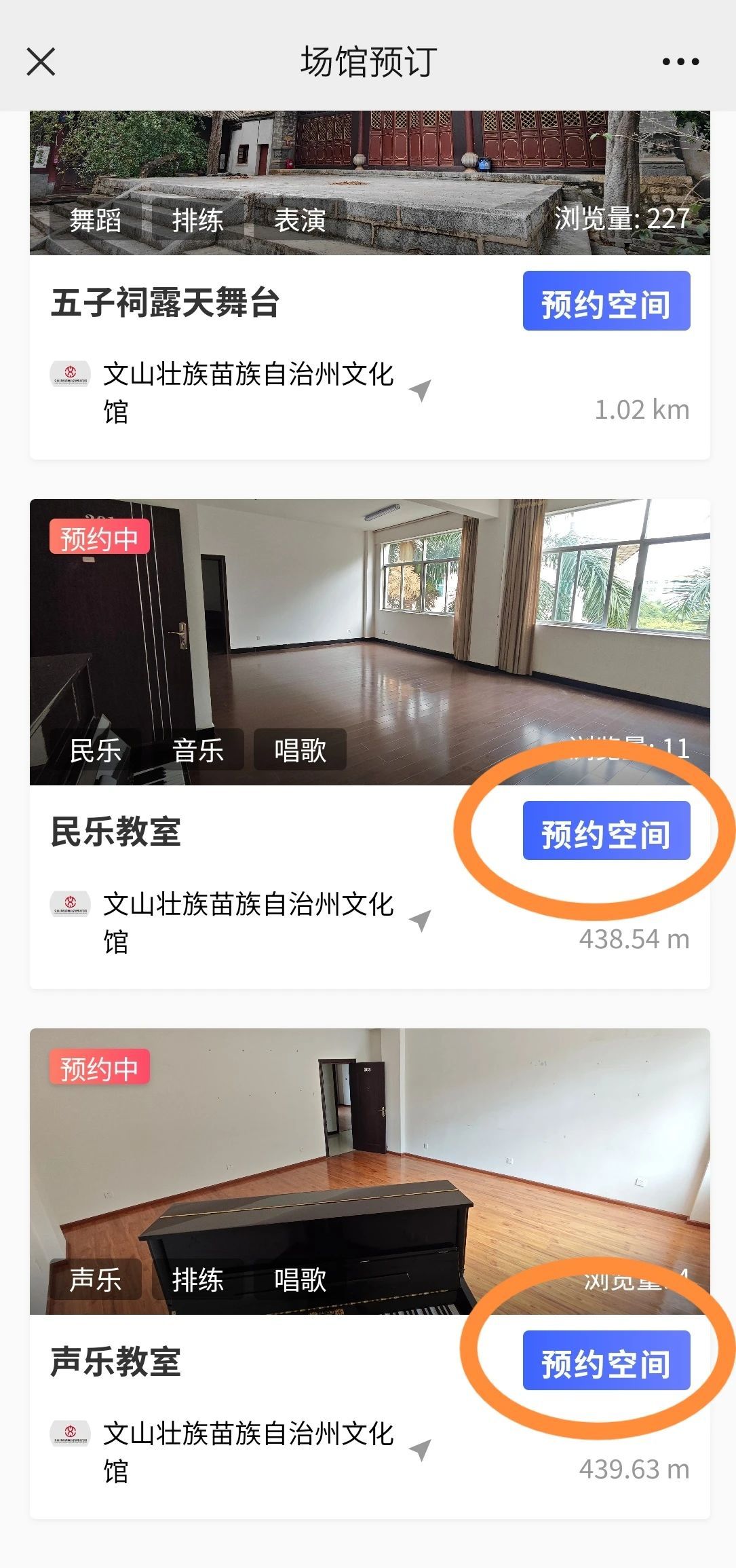Navigate to 文化馆 under 五子祠露天舞台
Screen dimensions: 736x1568
pyautogui.click(x=421, y=390)
